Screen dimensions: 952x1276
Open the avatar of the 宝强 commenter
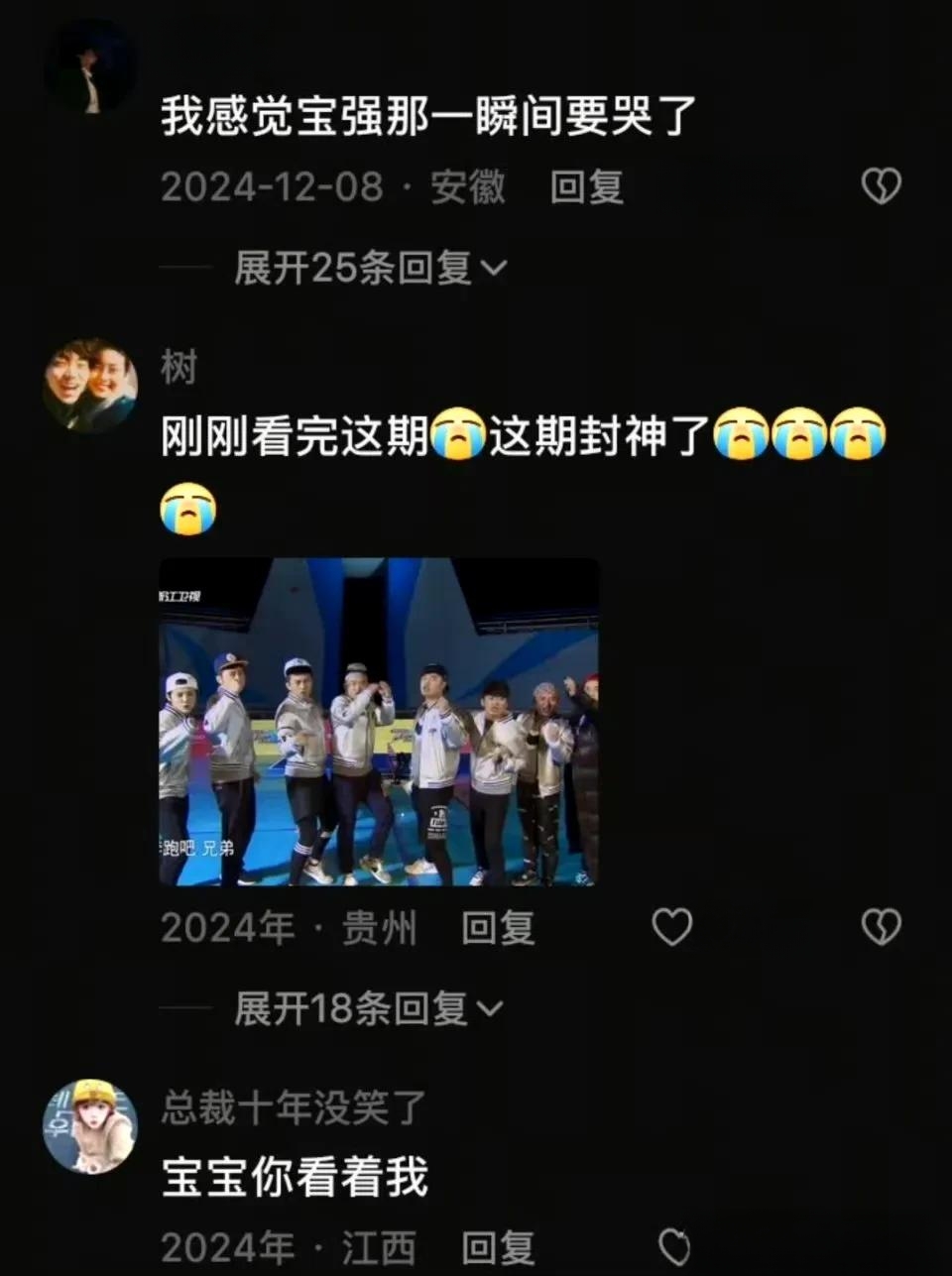(90, 67)
